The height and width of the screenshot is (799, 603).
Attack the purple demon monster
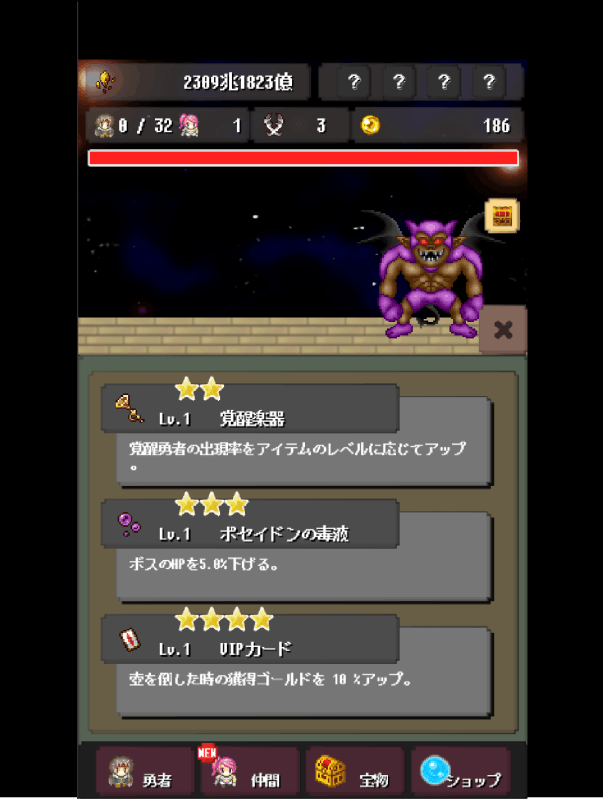(430, 275)
